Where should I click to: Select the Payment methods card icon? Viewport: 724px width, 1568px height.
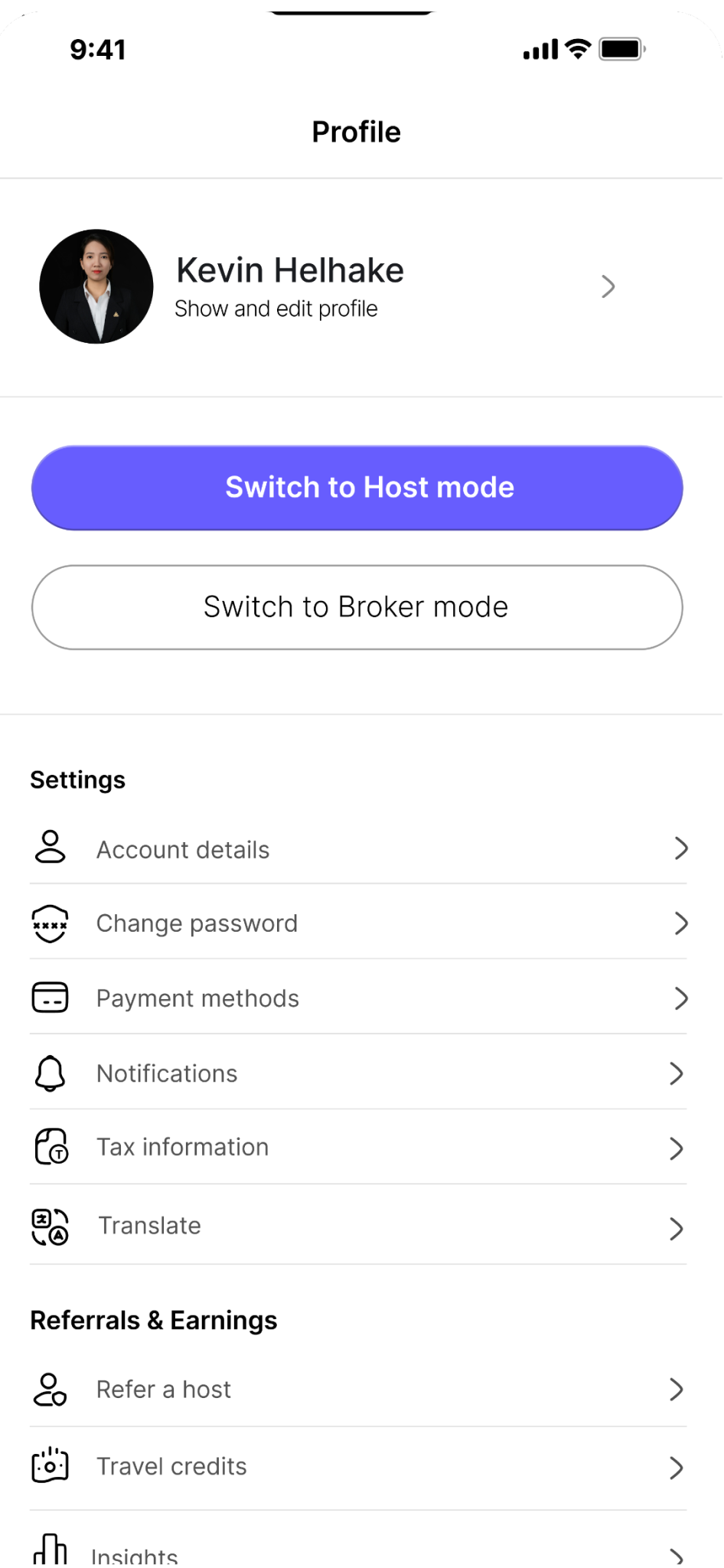(x=49, y=997)
